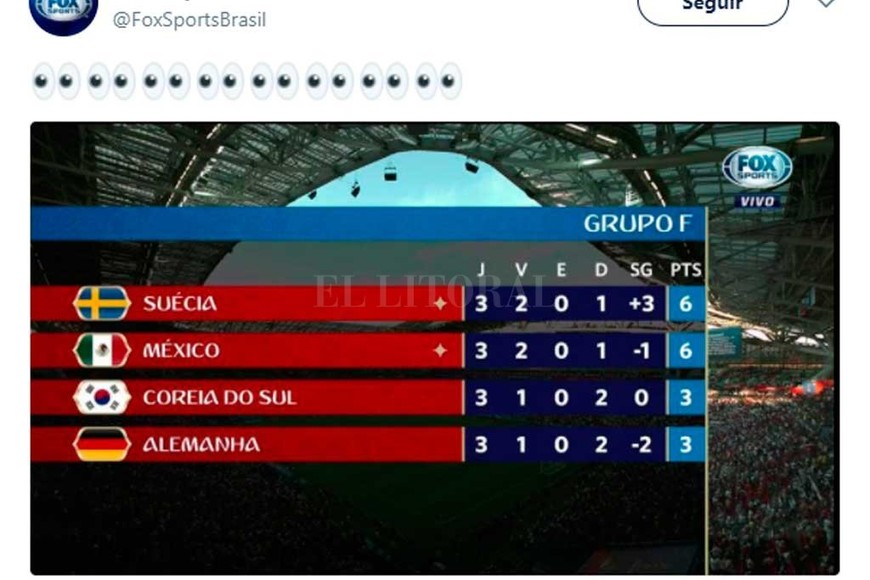
Task: Follow the FoxSportsBrasil account
Action: [712, 7]
